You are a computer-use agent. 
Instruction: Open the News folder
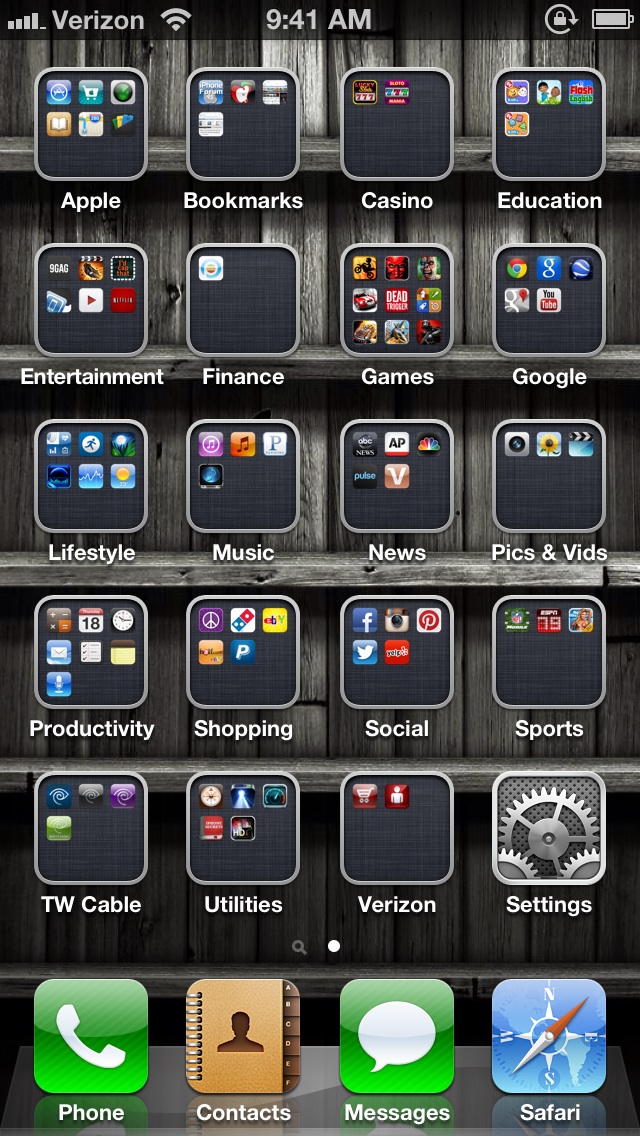[396, 476]
